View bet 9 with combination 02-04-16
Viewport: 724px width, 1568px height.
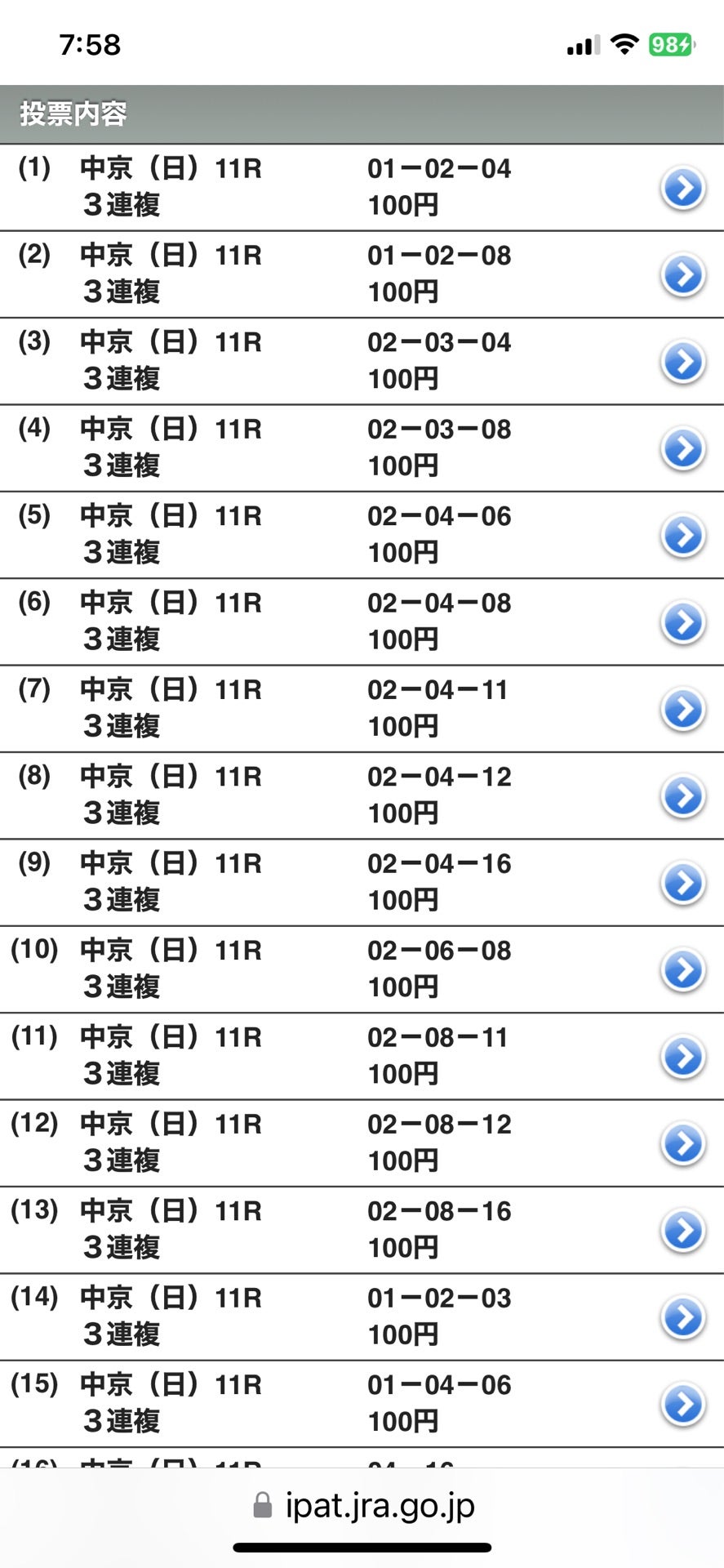pyautogui.click(x=682, y=883)
